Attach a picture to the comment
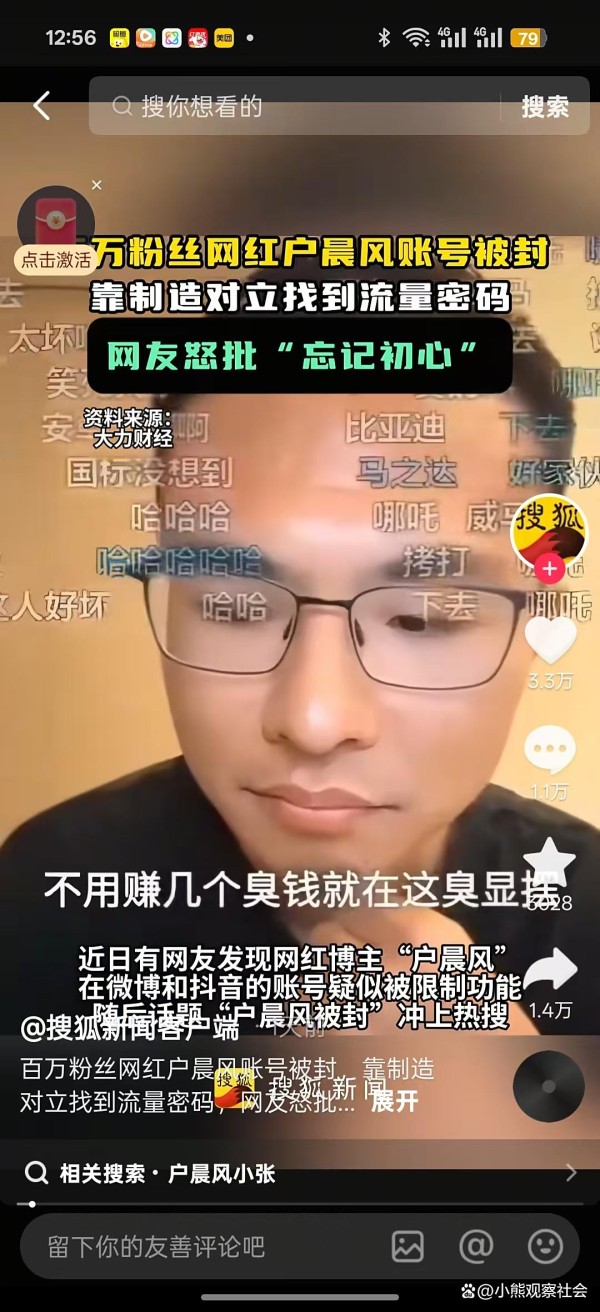This screenshot has height=1312, width=600. [x=408, y=1247]
